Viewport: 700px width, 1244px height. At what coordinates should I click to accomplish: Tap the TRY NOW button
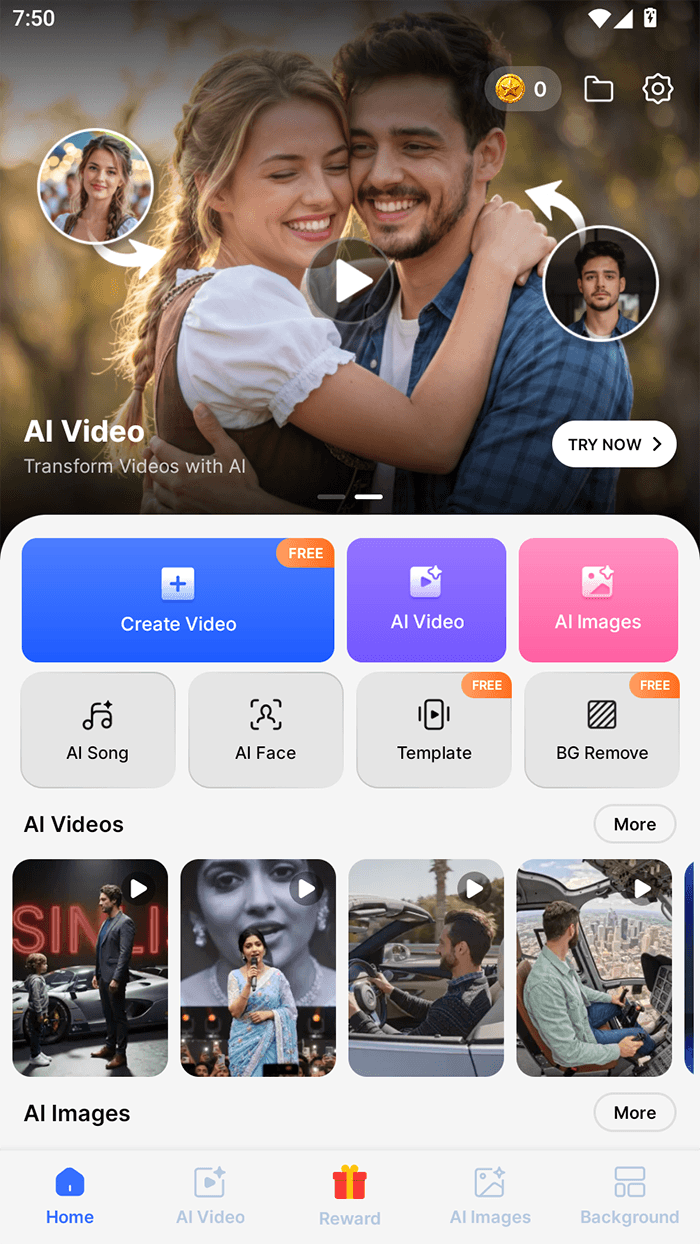614,444
